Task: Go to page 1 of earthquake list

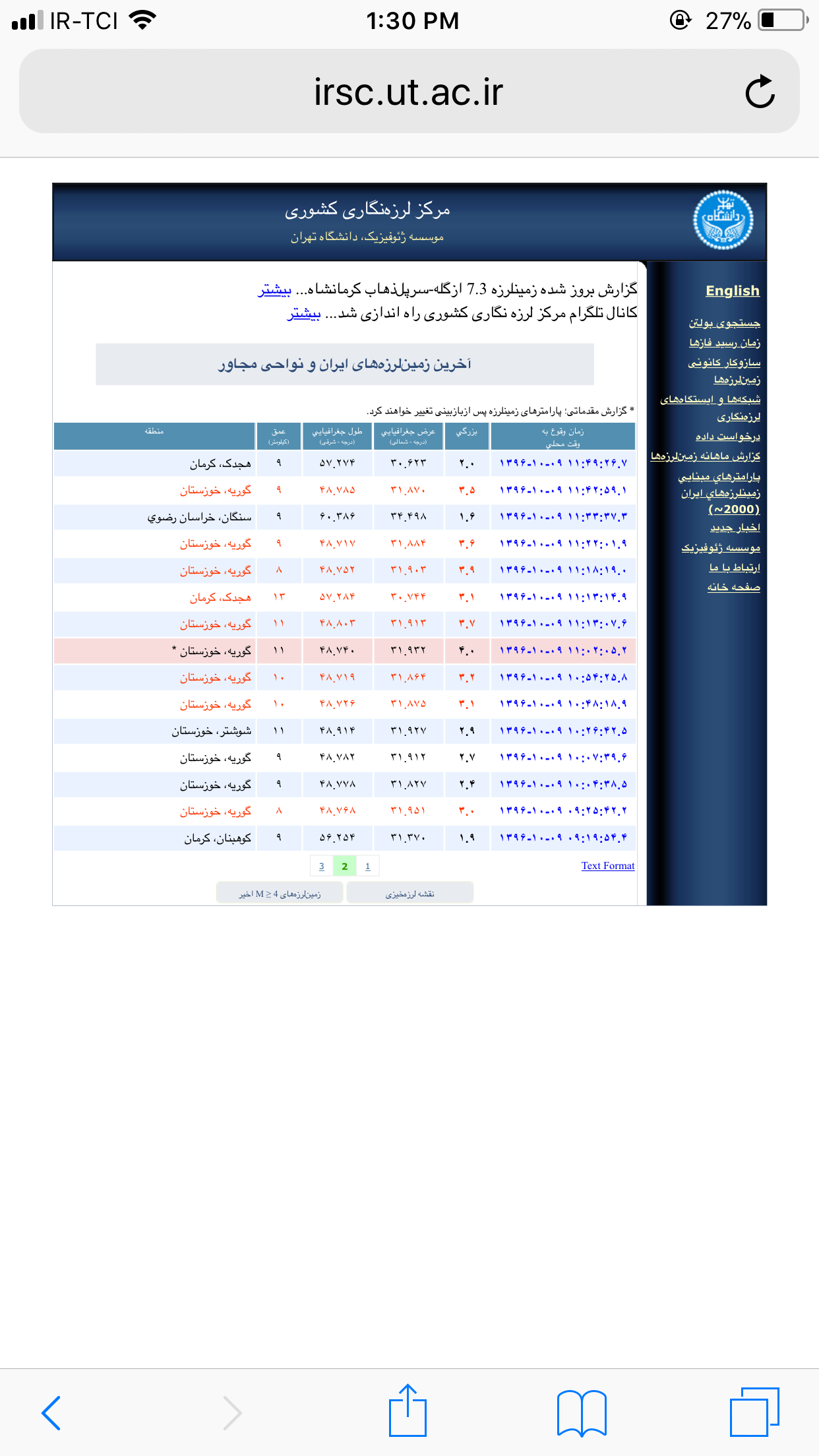Action: [x=367, y=866]
